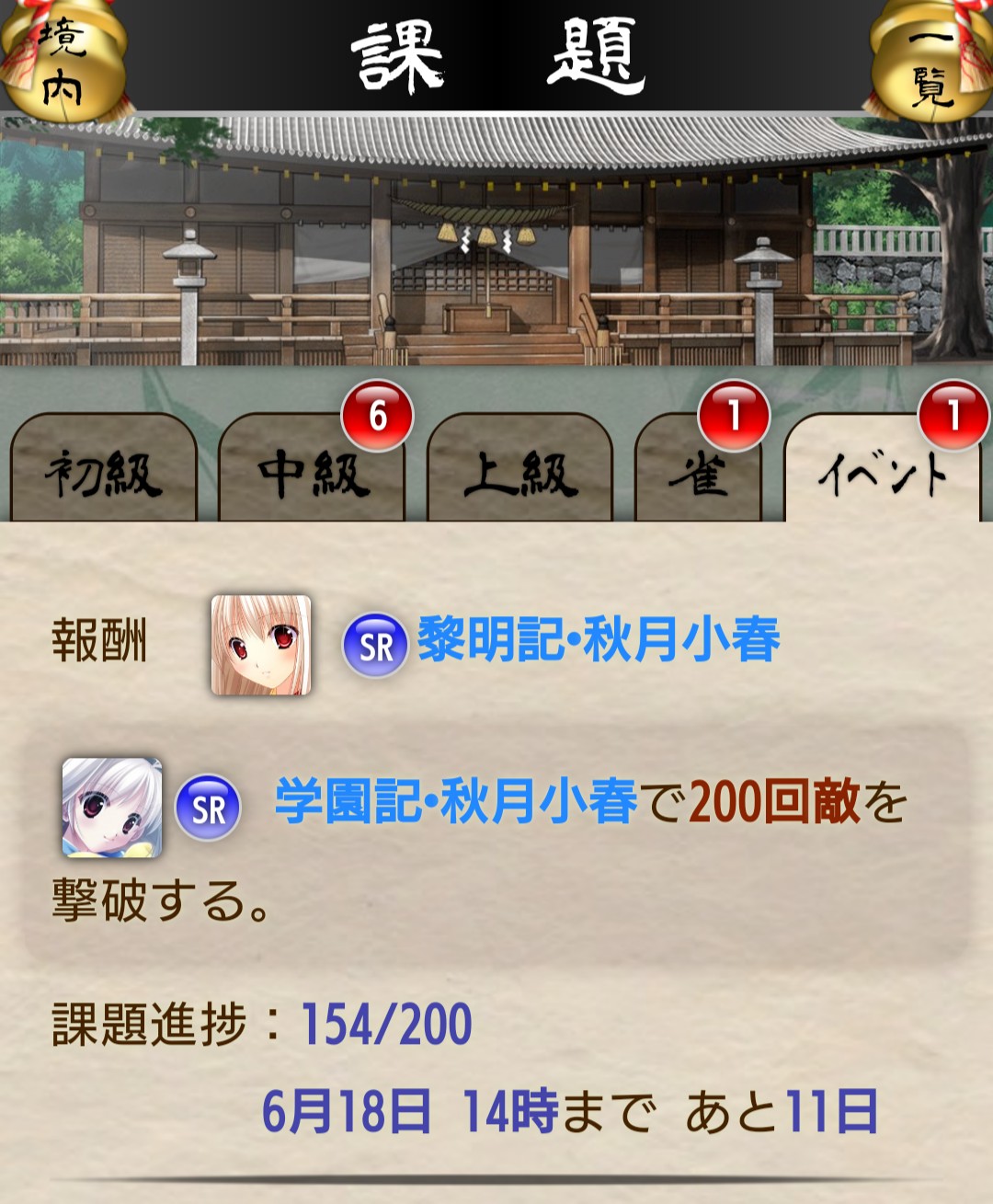Open card 学園記•秋月小春 link

pyautogui.click(x=456, y=801)
